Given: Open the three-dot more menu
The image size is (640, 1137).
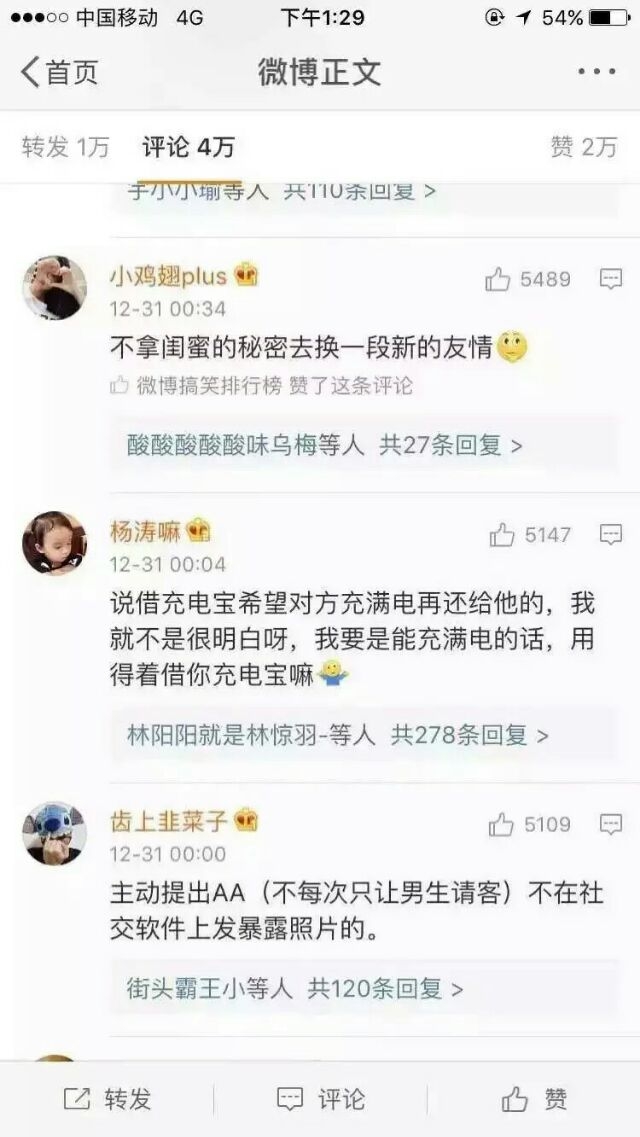Looking at the screenshot, I should pos(597,72).
